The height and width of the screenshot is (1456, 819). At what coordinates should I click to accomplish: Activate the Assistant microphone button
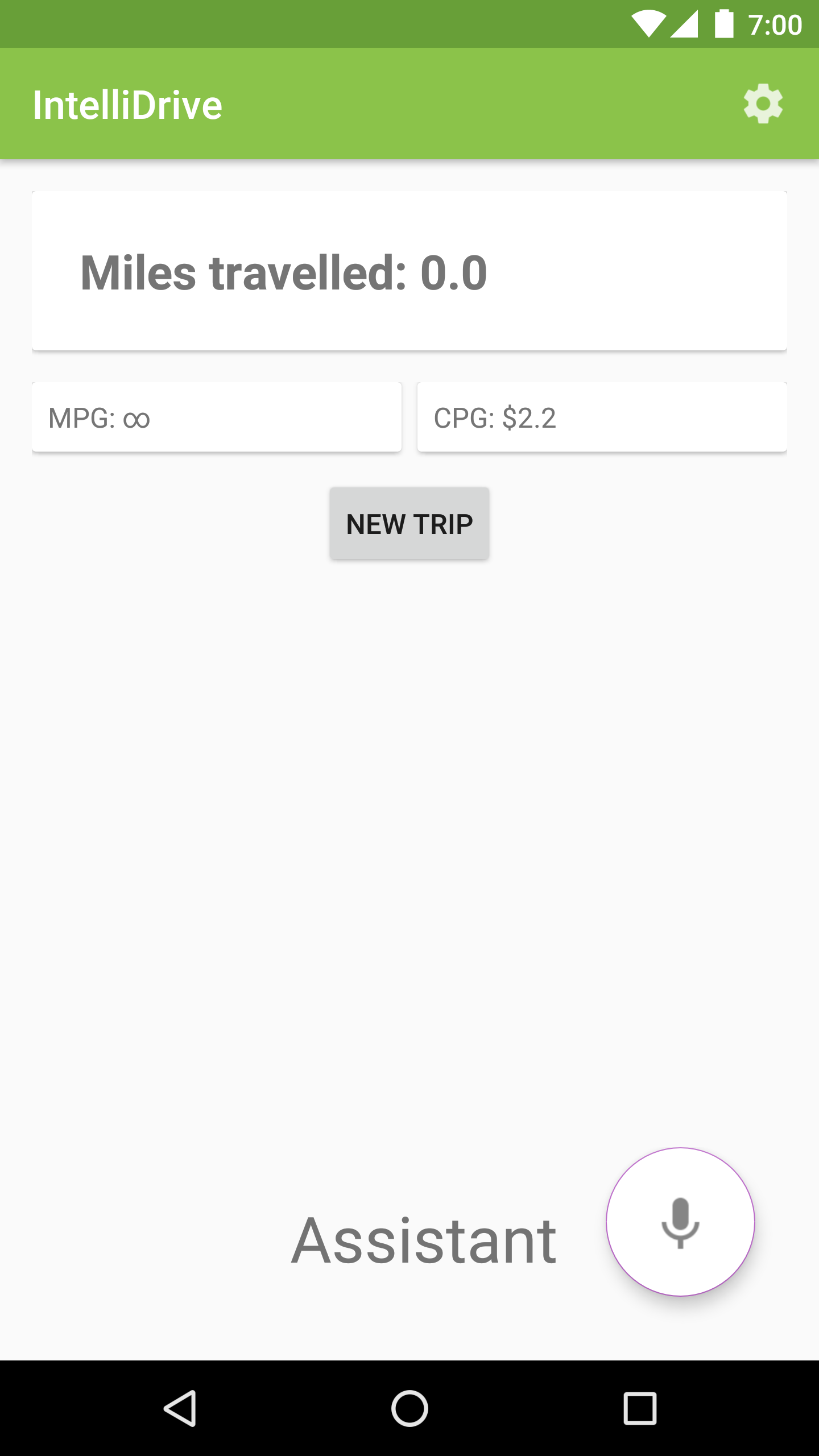pos(680,1222)
